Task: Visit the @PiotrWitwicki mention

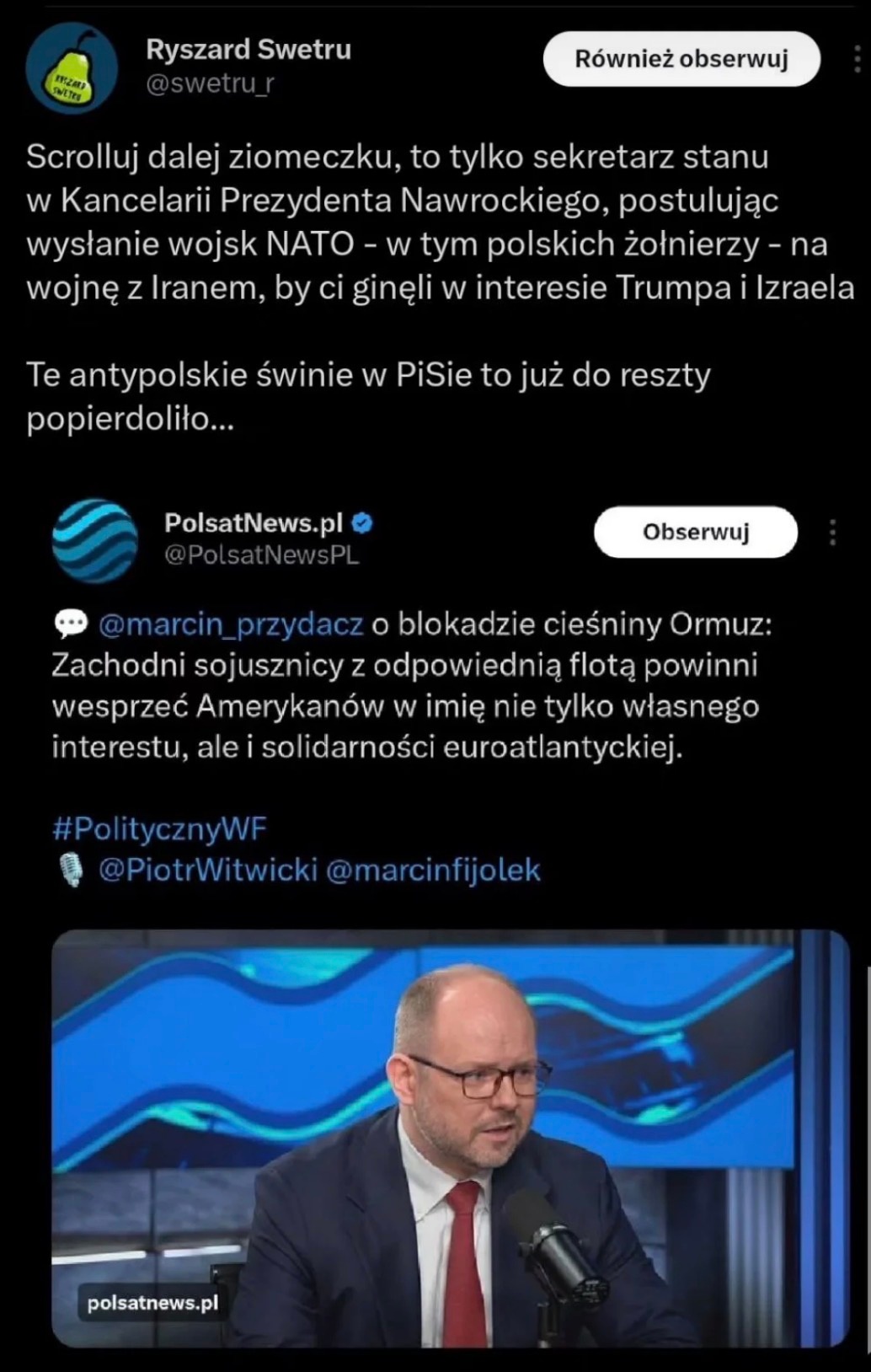Action: point(208,870)
